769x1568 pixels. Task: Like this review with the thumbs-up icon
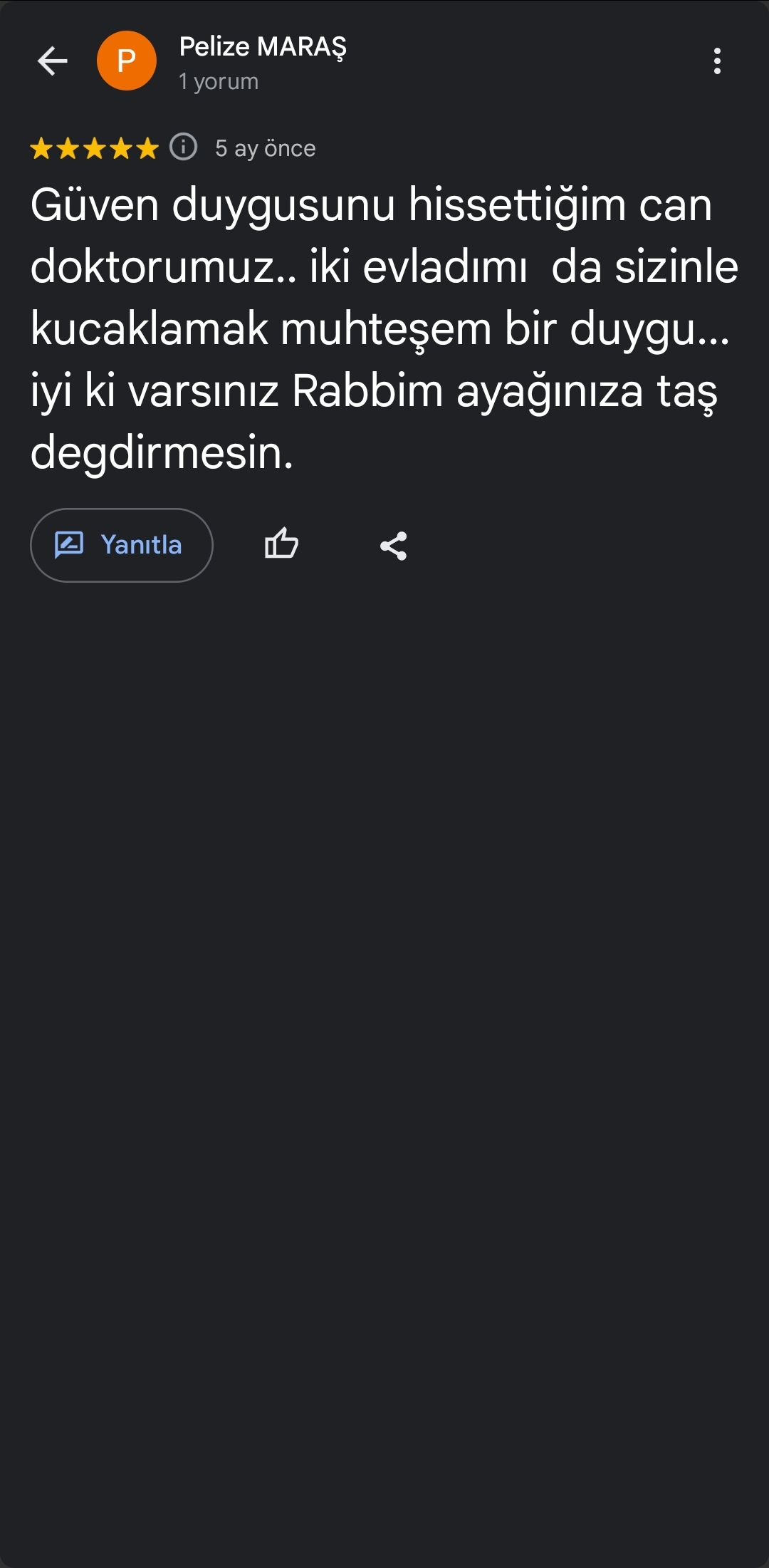(281, 545)
